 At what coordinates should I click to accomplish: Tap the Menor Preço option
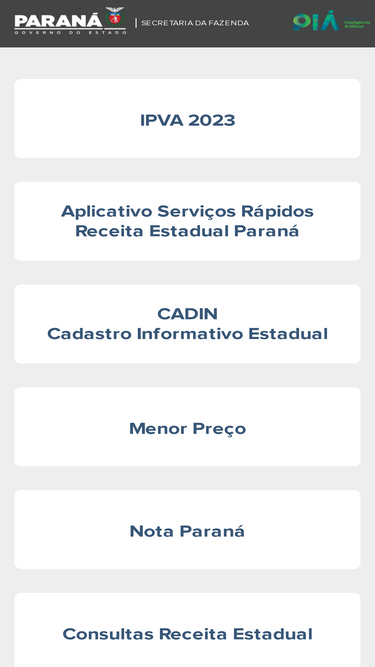click(x=188, y=427)
